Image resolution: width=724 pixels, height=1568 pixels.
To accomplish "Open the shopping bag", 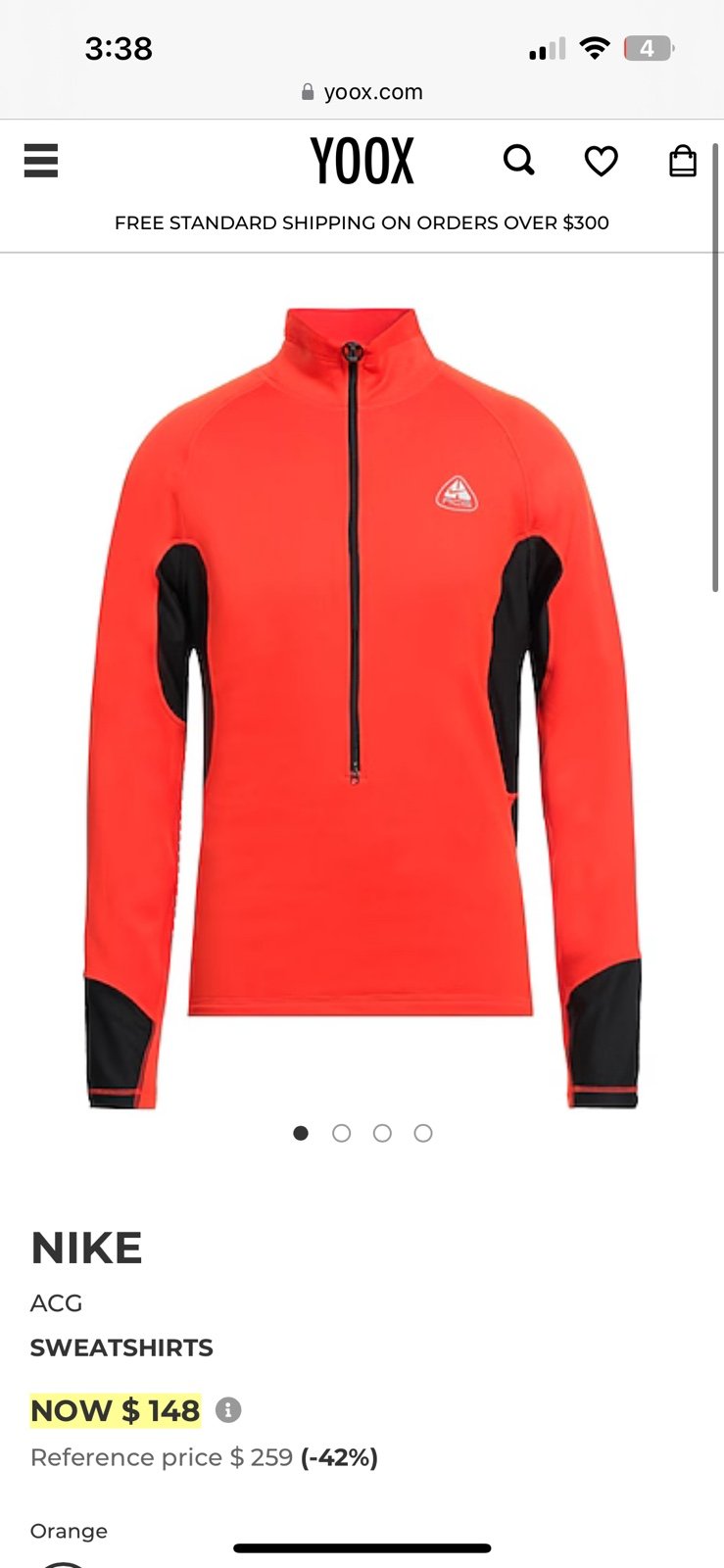I will coord(683,160).
